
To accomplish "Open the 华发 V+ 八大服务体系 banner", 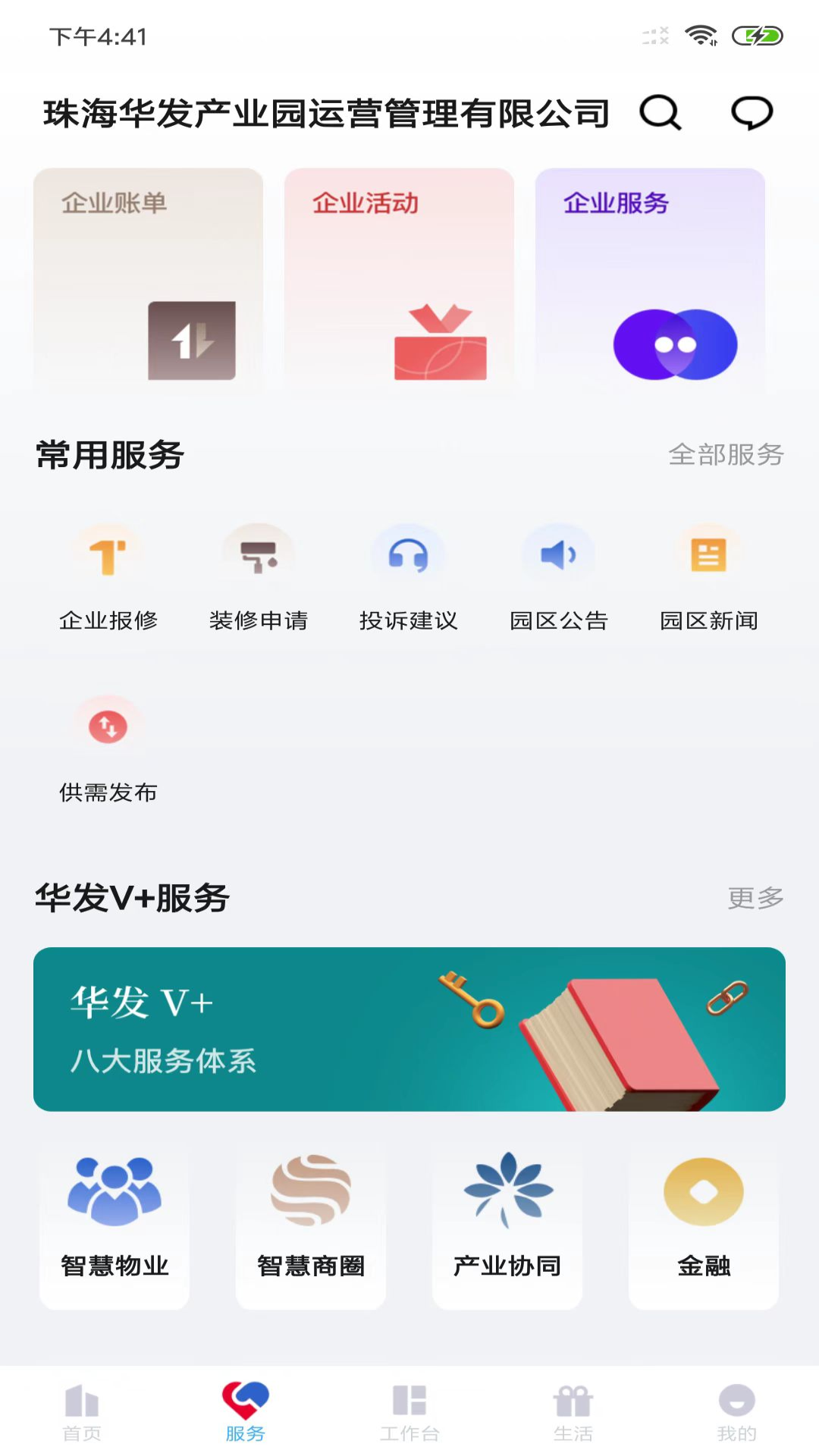I will tap(409, 1029).
